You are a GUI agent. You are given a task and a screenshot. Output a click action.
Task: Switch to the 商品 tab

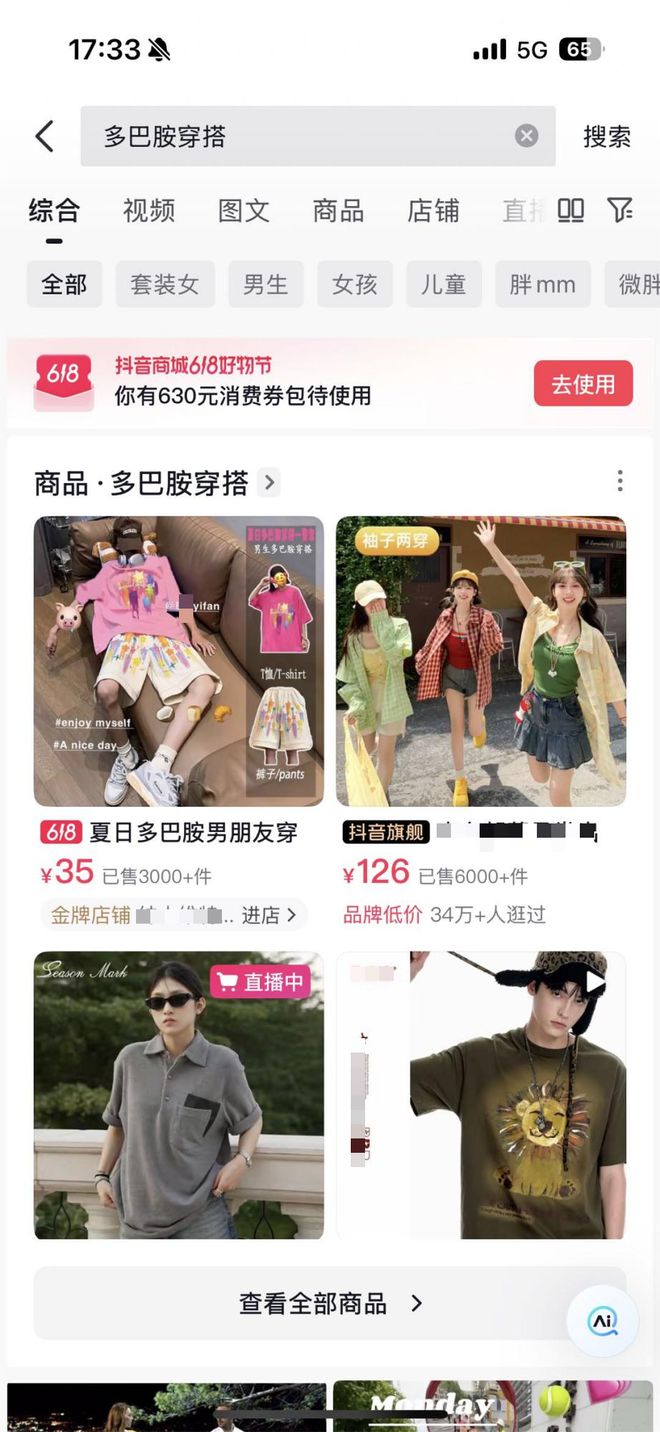click(338, 210)
